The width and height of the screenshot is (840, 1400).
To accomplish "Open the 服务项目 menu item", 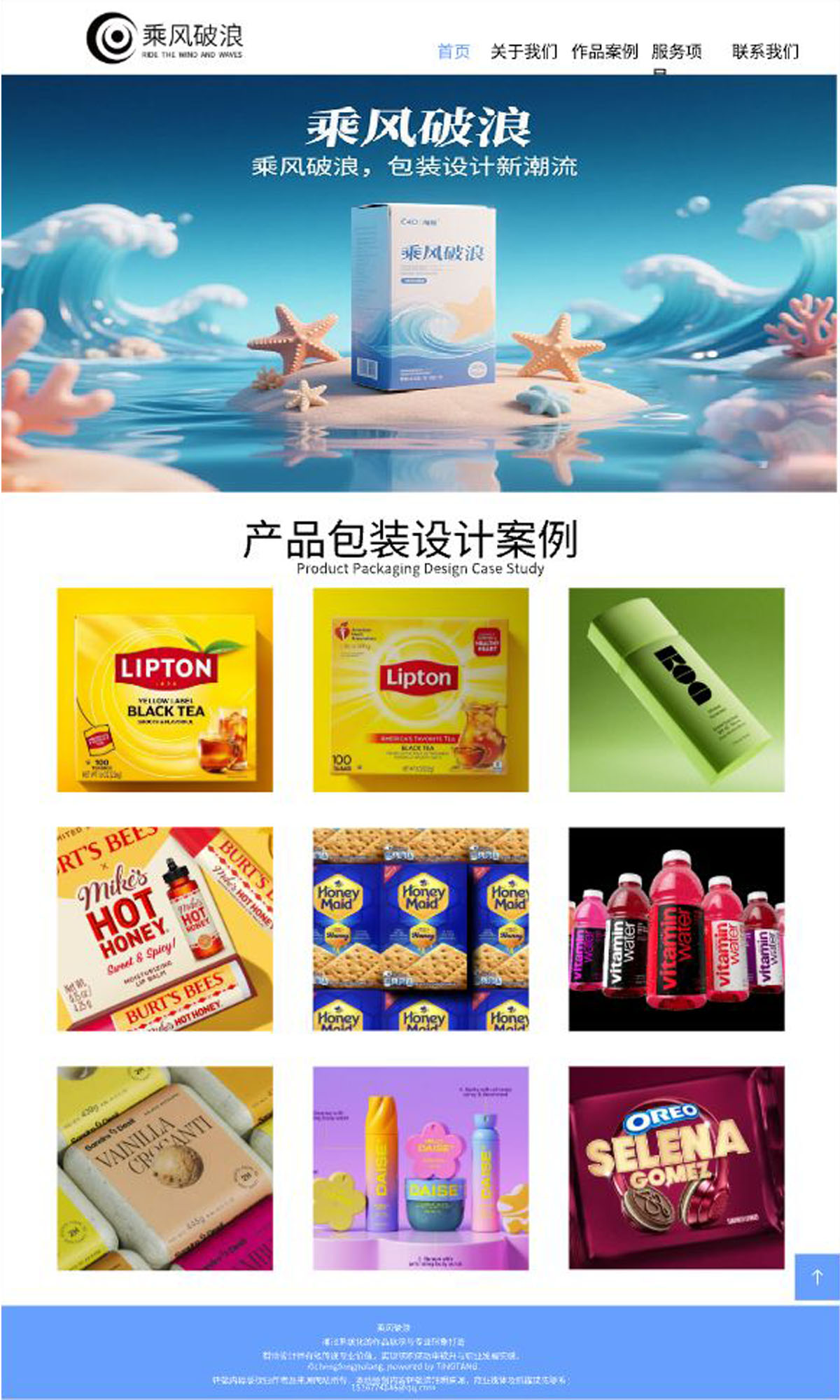I will (676, 52).
